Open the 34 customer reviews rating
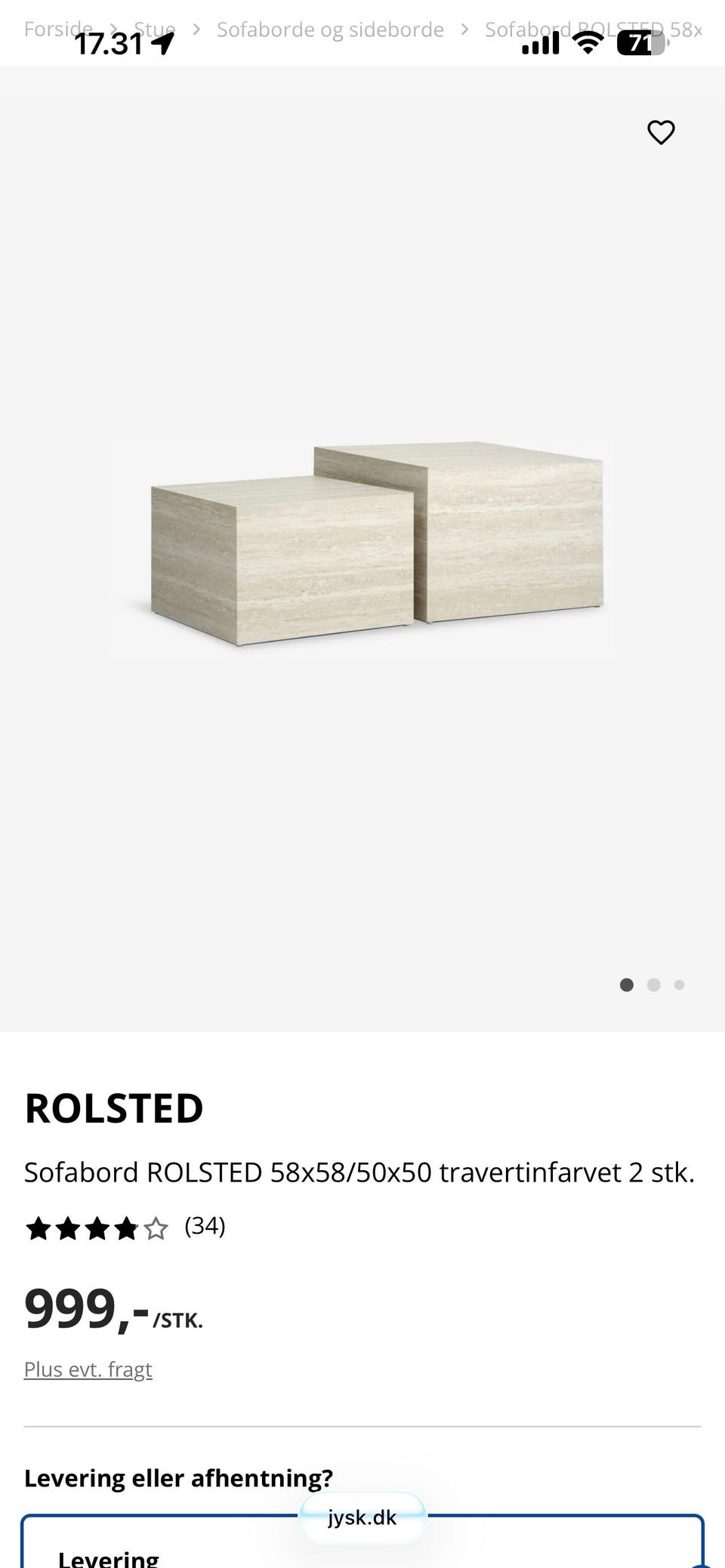This screenshot has width=725, height=1568. point(125,1227)
